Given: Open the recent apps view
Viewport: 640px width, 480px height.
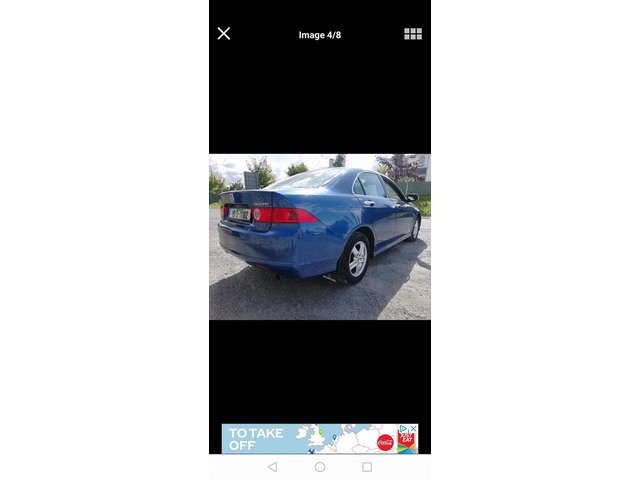Looking at the screenshot, I should click(367, 467).
